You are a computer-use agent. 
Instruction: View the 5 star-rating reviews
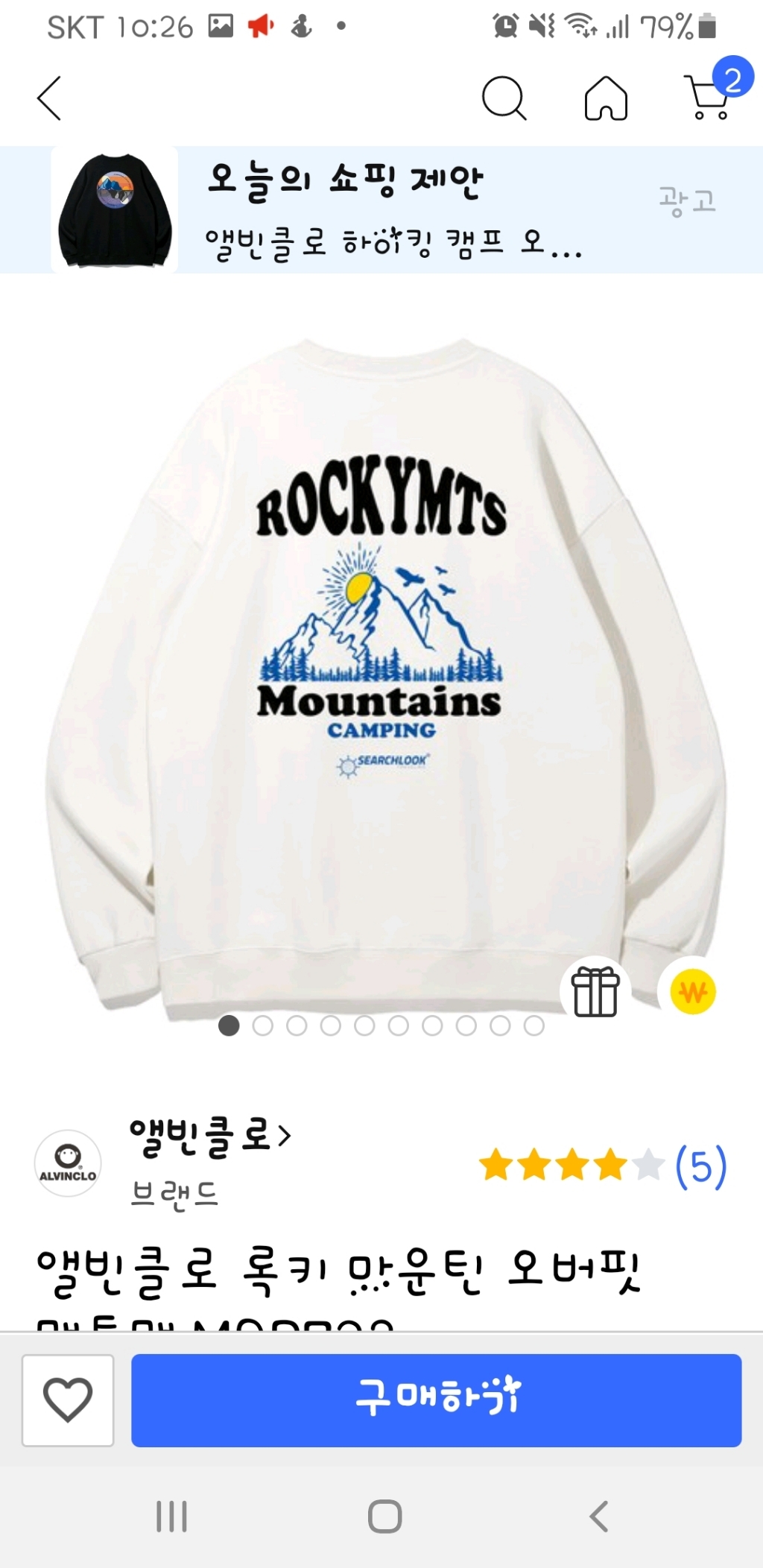click(x=602, y=1166)
